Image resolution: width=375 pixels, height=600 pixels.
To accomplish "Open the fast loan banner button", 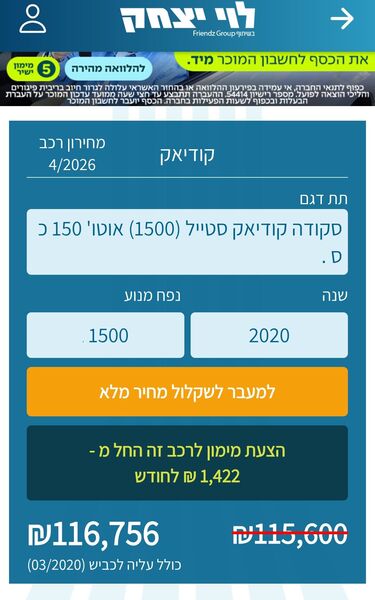I will (x=108, y=69).
